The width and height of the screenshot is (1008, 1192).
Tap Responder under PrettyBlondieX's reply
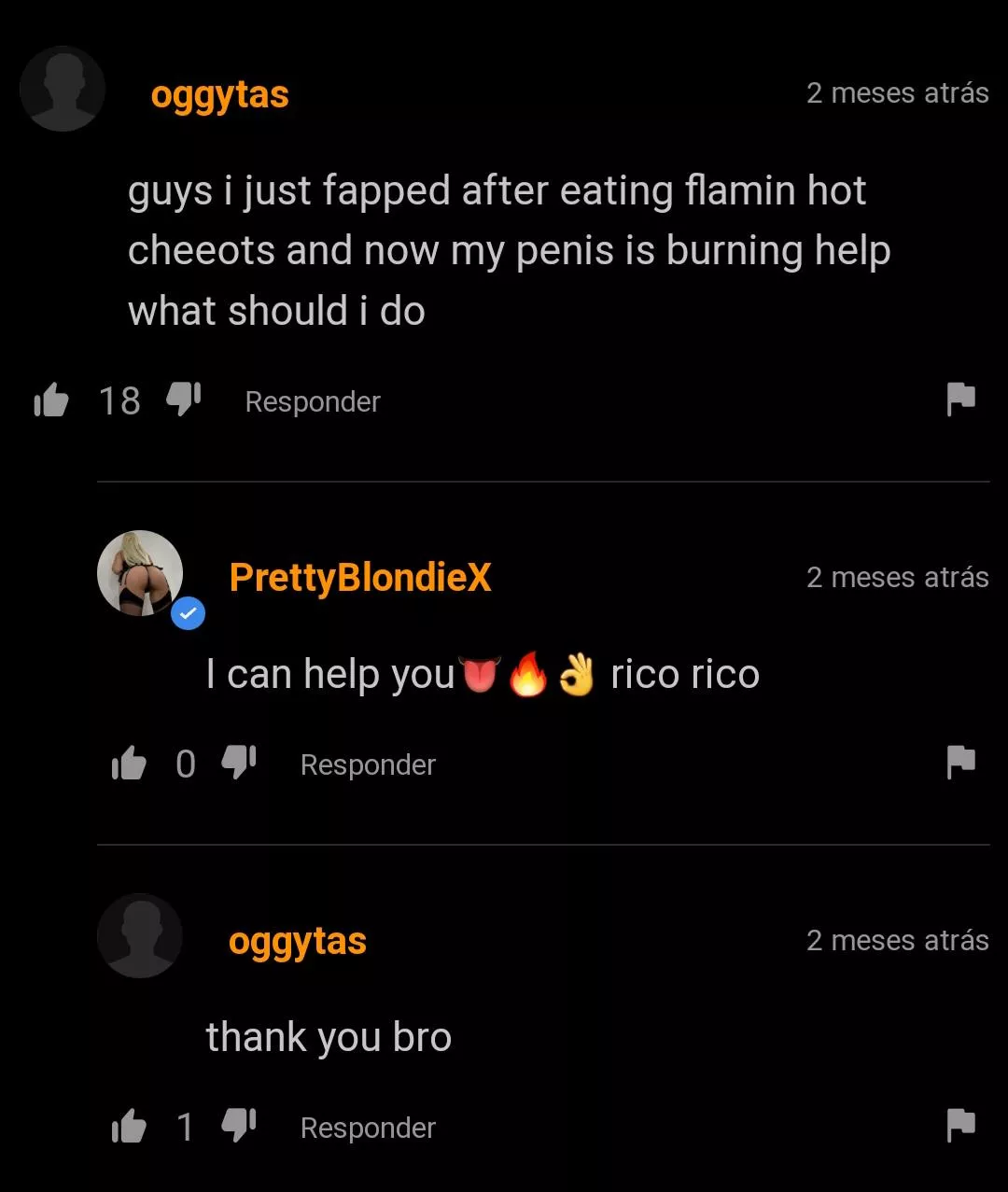point(368,764)
